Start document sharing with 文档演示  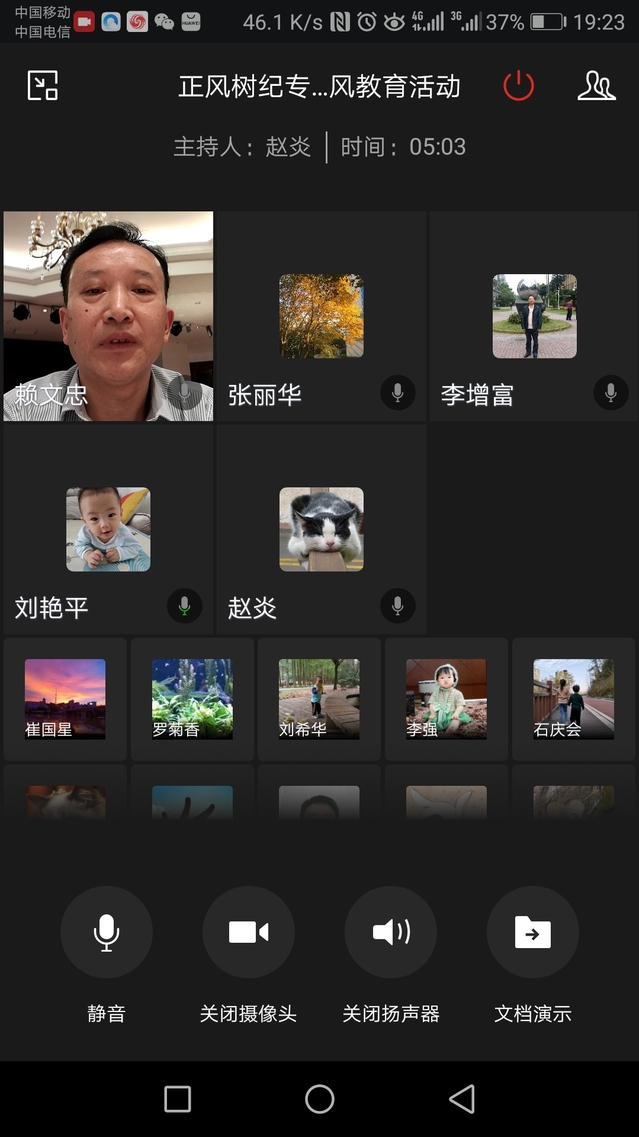click(532, 933)
